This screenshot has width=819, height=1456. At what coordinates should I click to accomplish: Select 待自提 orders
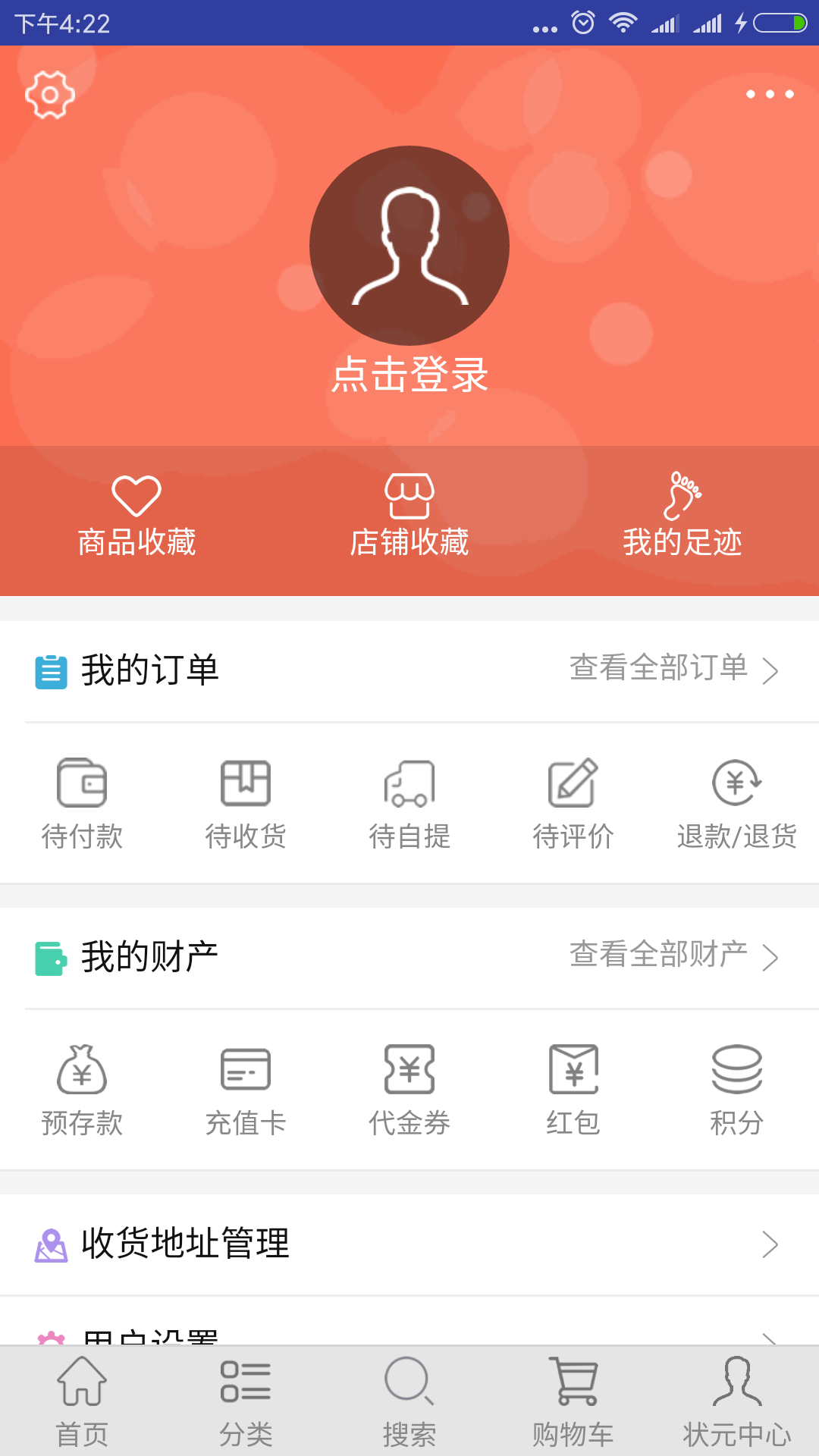pyautogui.click(x=409, y=804)
